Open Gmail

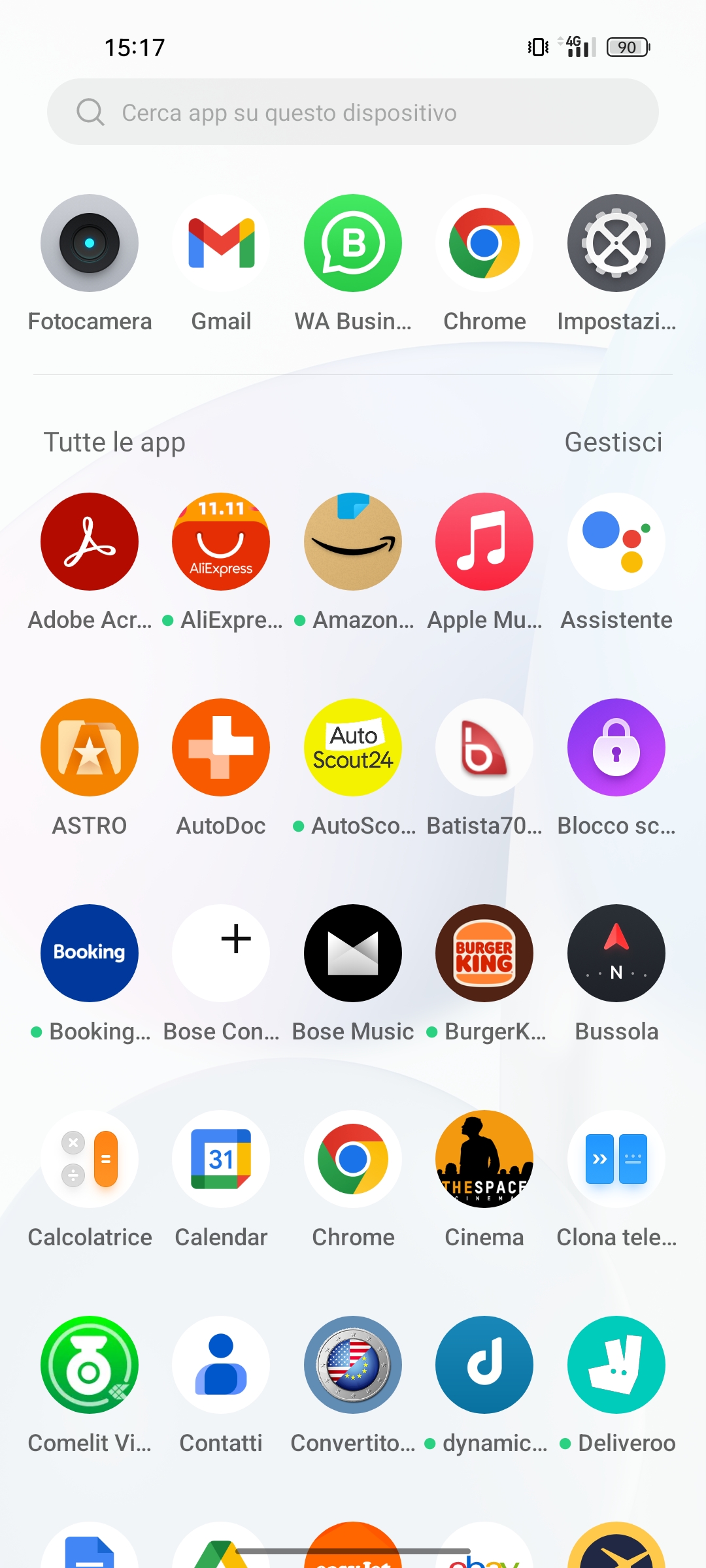click(x=221, y=244)
